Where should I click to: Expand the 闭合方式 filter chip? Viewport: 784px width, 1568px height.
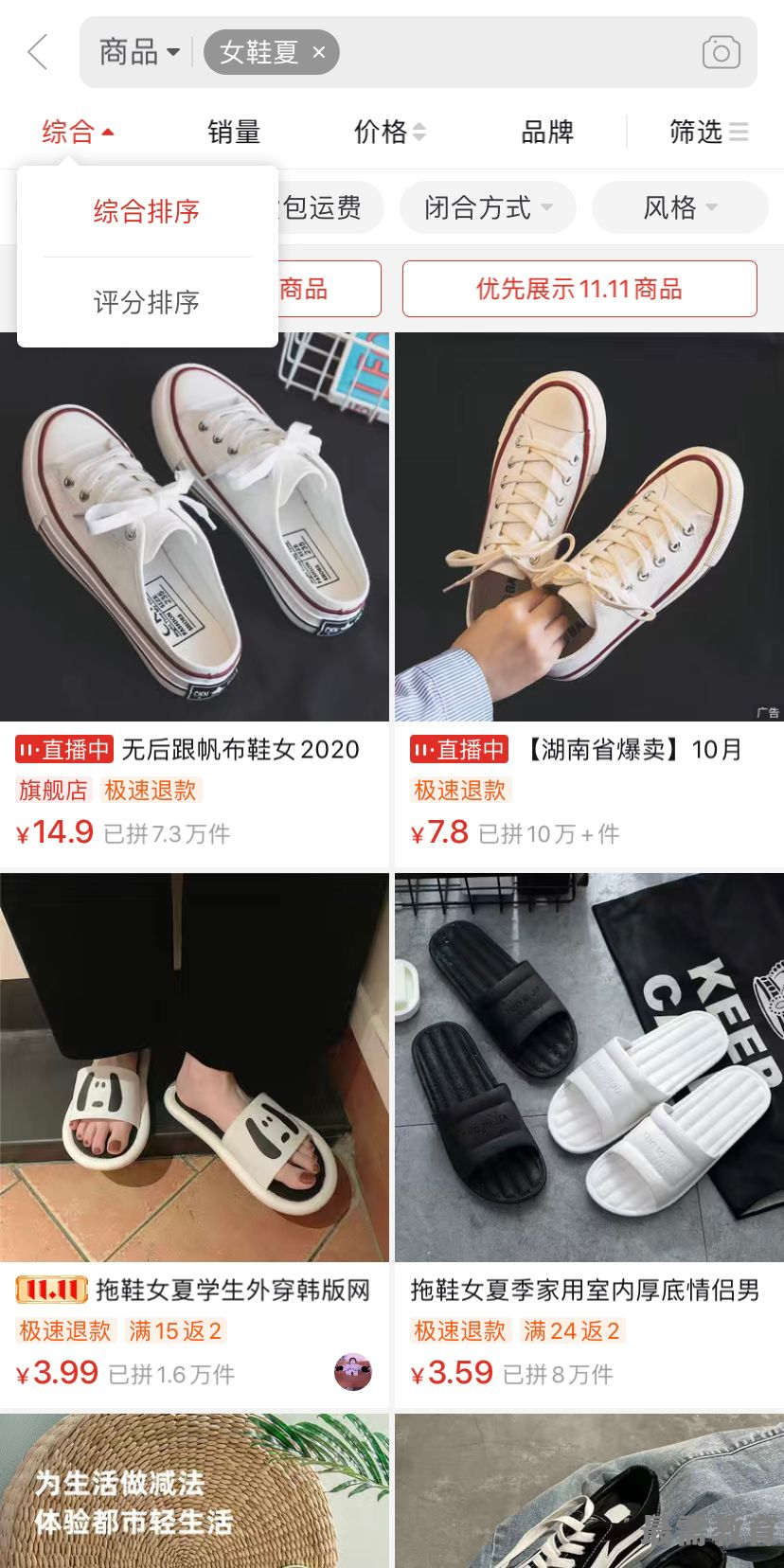tap(488, 207)
